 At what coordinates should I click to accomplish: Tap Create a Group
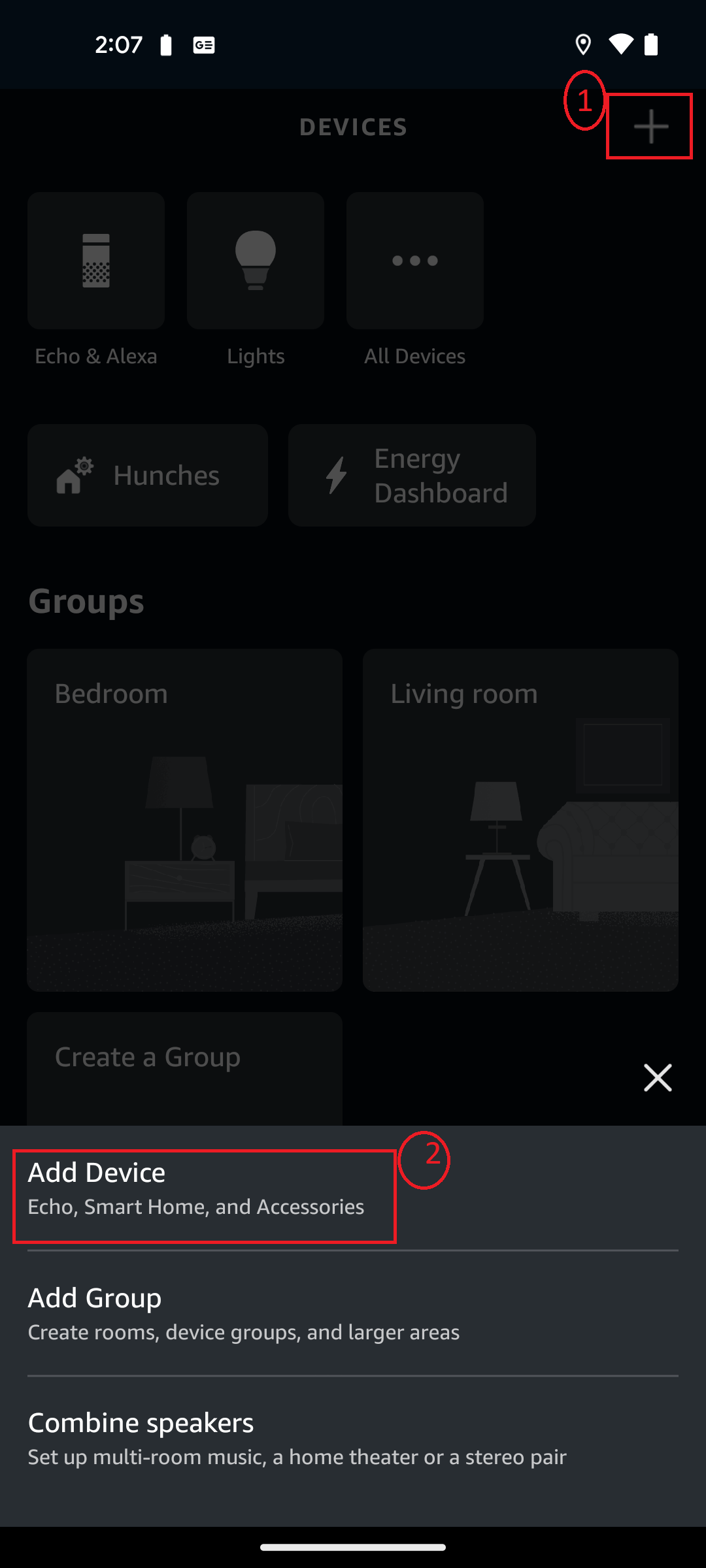click(x=148, y=1056)
